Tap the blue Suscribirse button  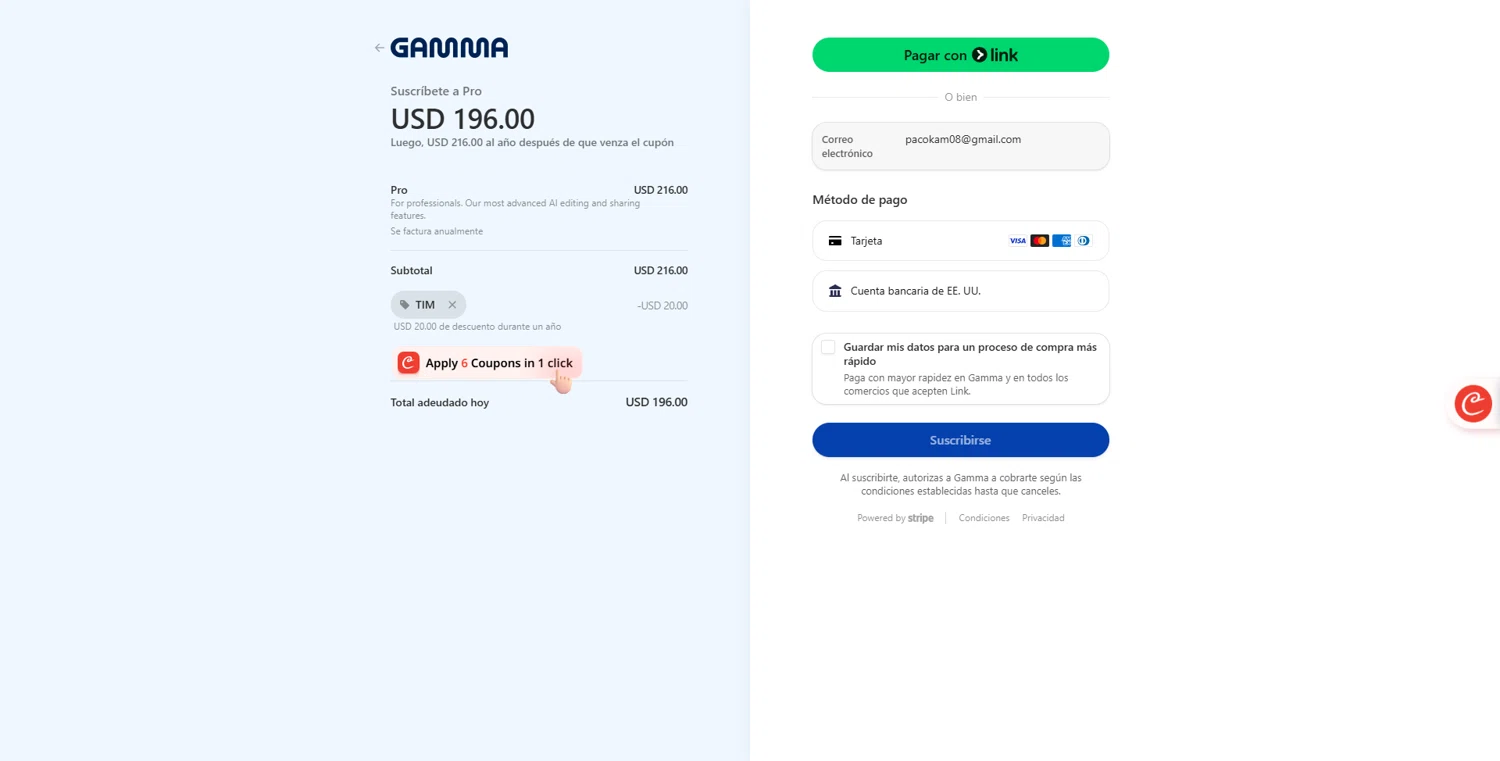(x=960, y=440)
